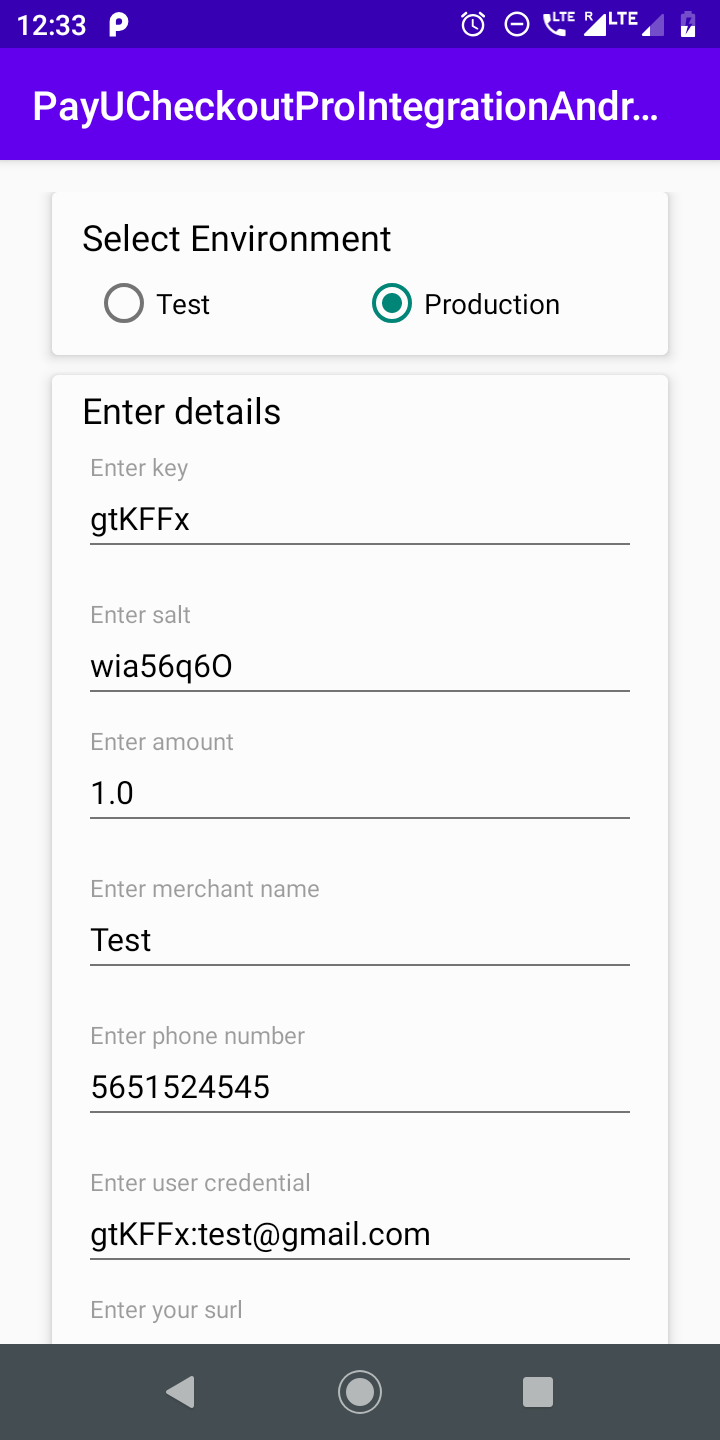Focus the Enter salt field containing wia56q6O

click(360, 666)
